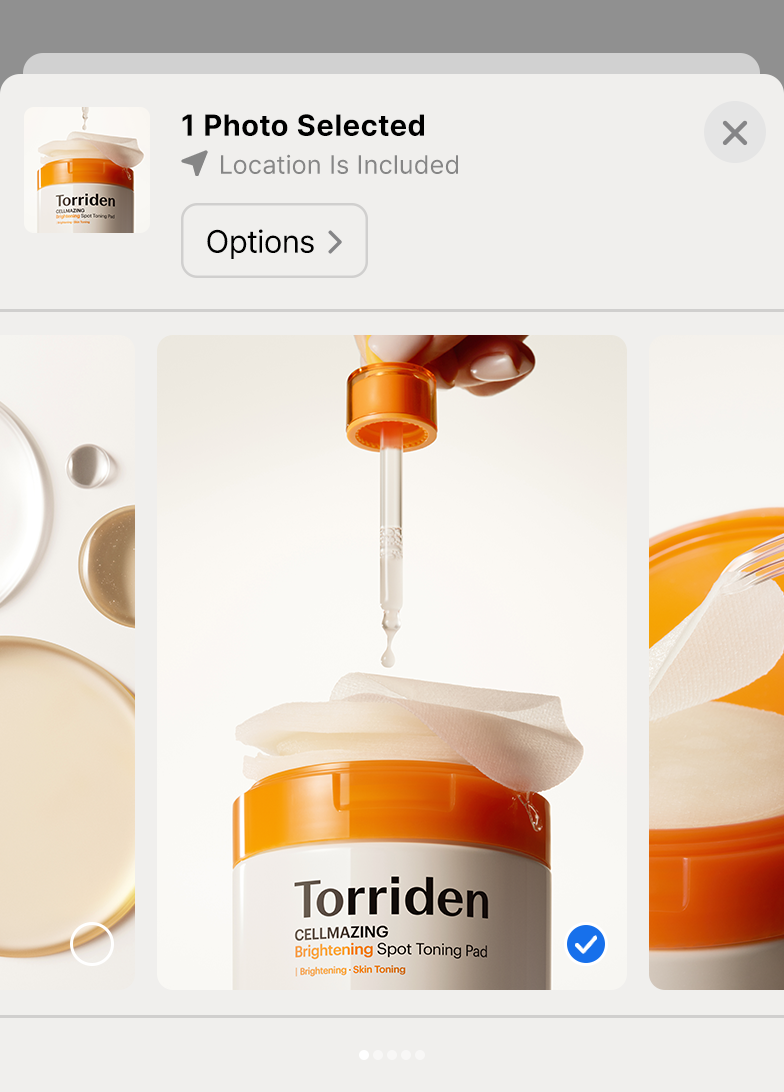The image size is (784, 1092).
Task: Open the share Options
Action: (x=274, y=241)
